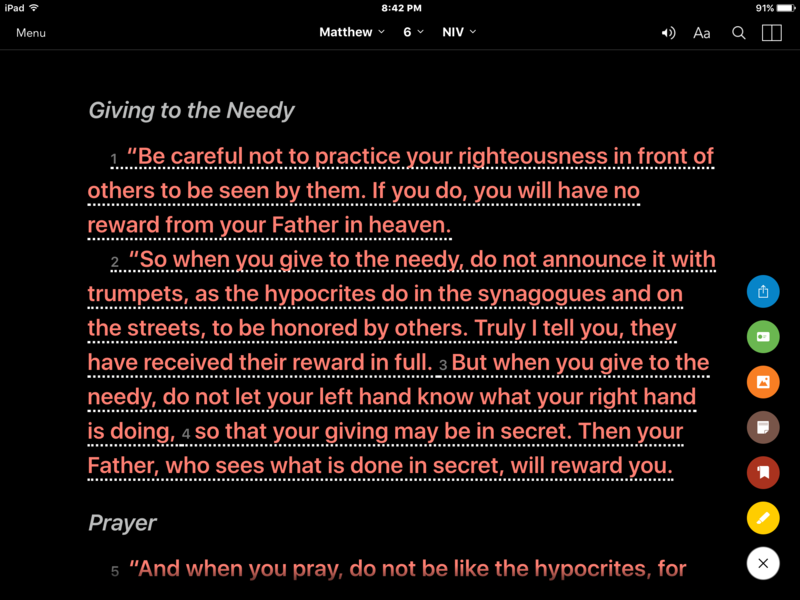
Task: Bookmark the selected verses
Action: pos(763,472)
